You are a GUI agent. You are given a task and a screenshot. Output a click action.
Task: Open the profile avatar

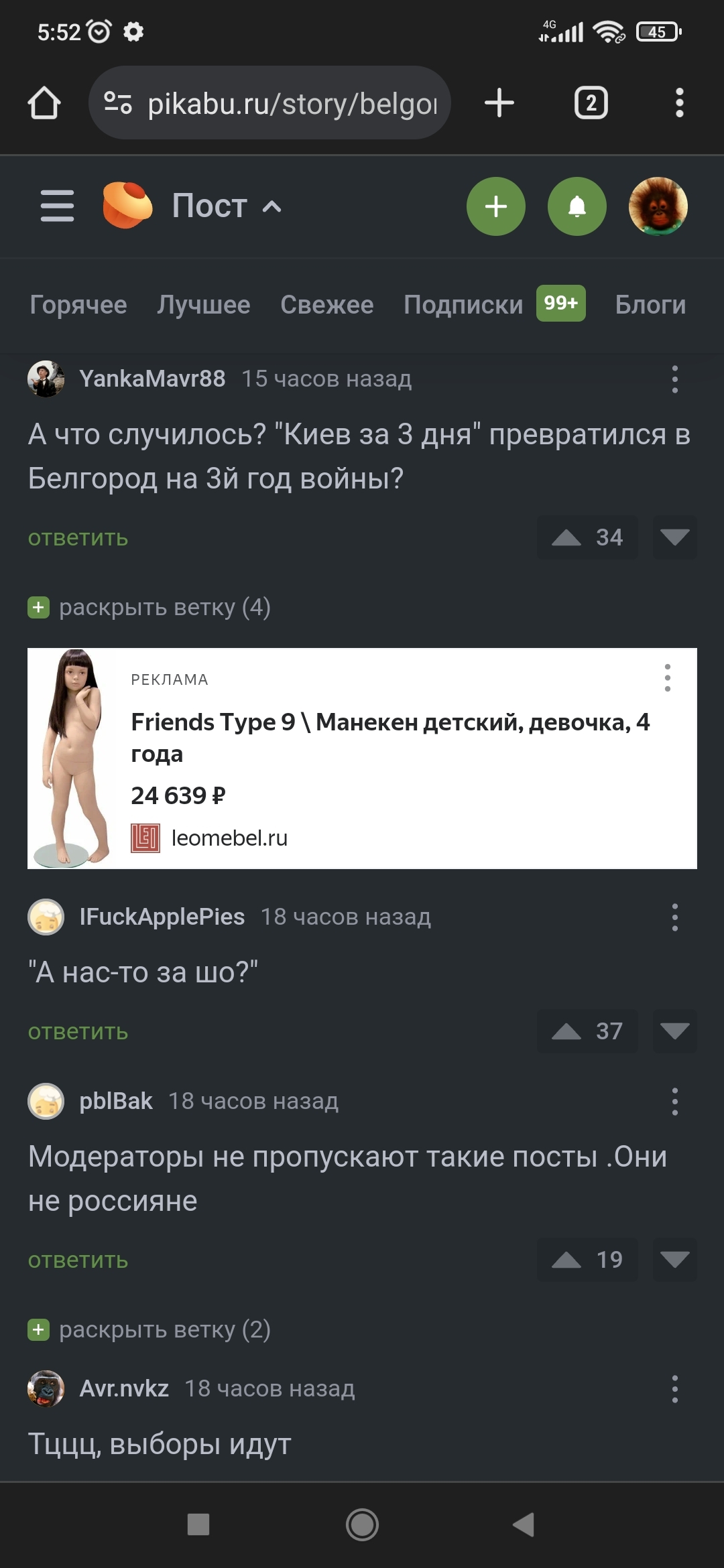point(658,206)
